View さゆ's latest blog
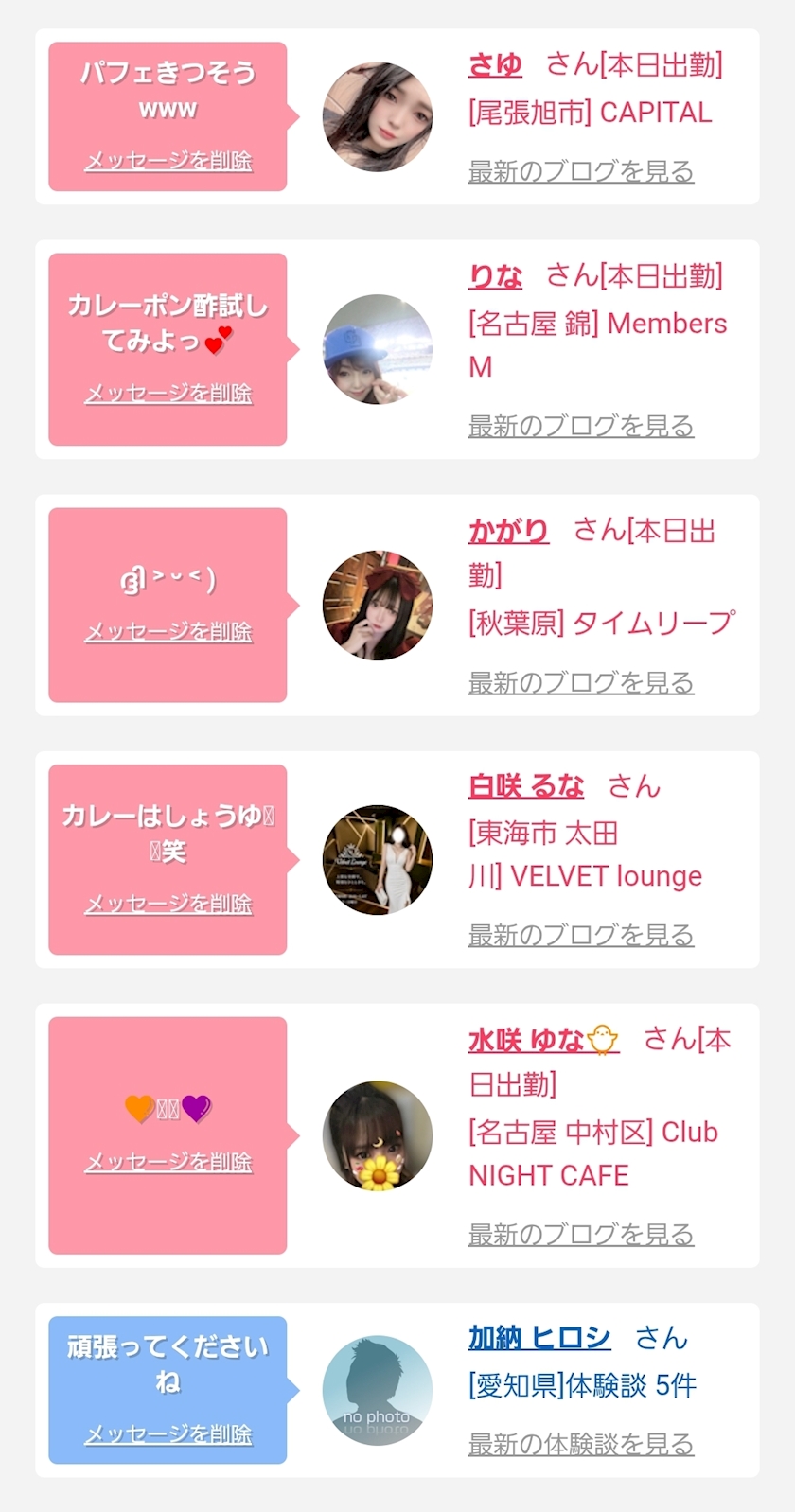This screenshot has width=795, height=1512. pos(581,171)
